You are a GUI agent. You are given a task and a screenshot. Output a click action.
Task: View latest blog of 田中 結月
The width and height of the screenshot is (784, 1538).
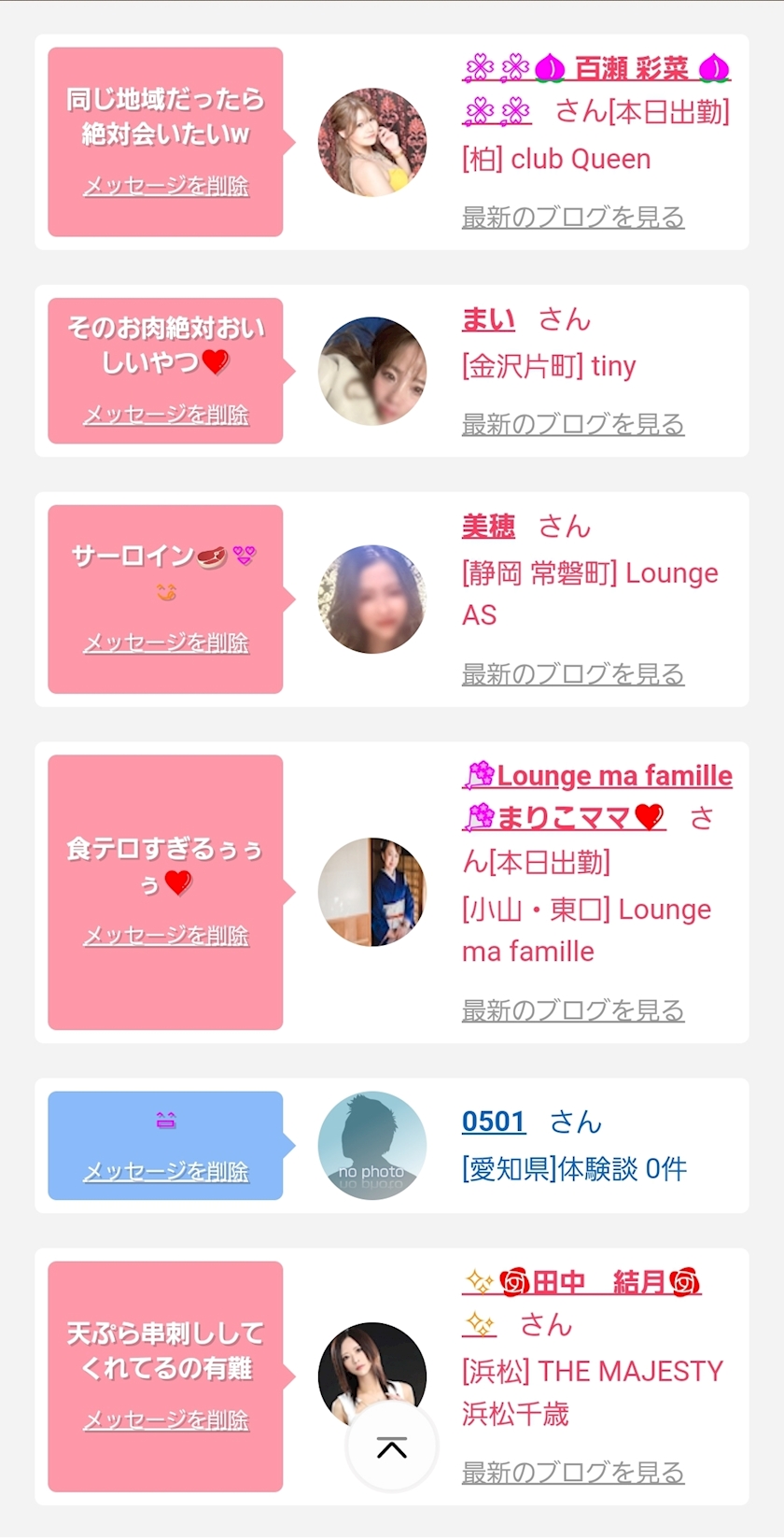point(573,1473)
